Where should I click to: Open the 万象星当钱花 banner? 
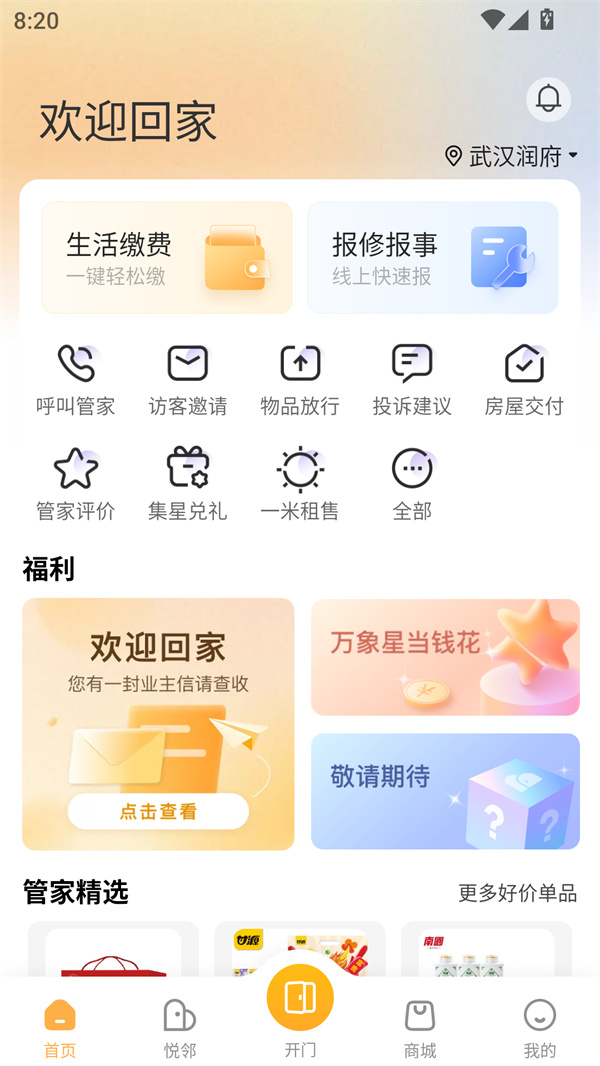[445, 657]
